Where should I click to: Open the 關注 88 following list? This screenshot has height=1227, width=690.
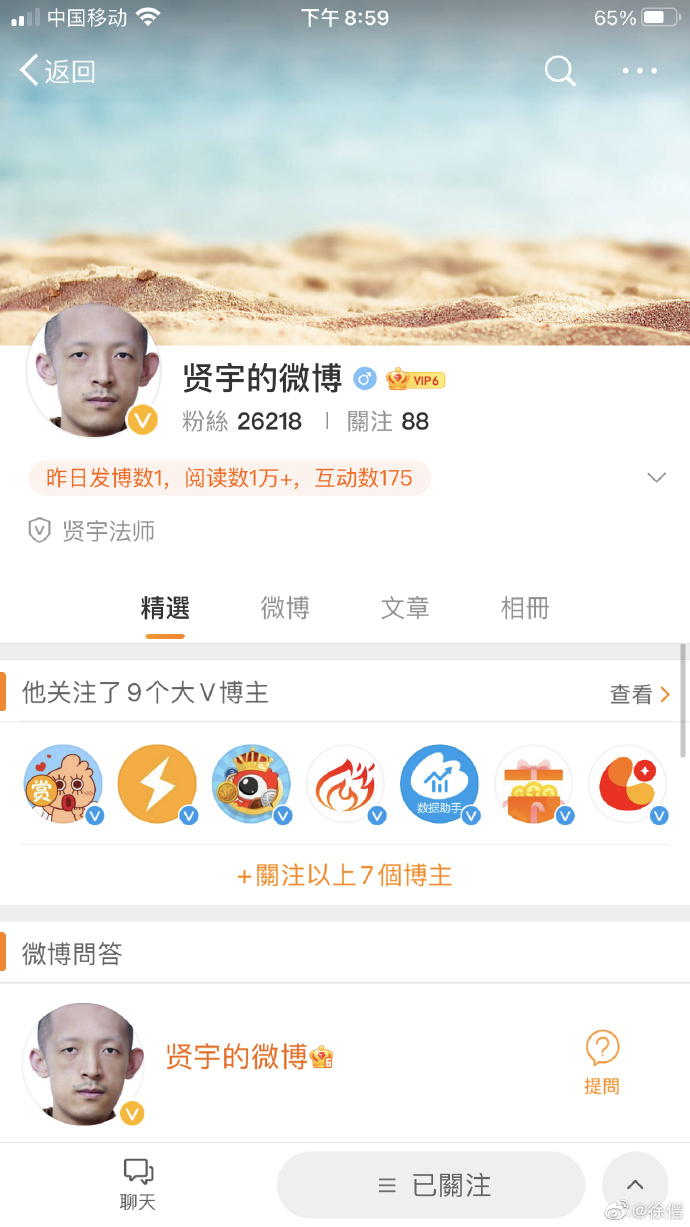point(388,421)
